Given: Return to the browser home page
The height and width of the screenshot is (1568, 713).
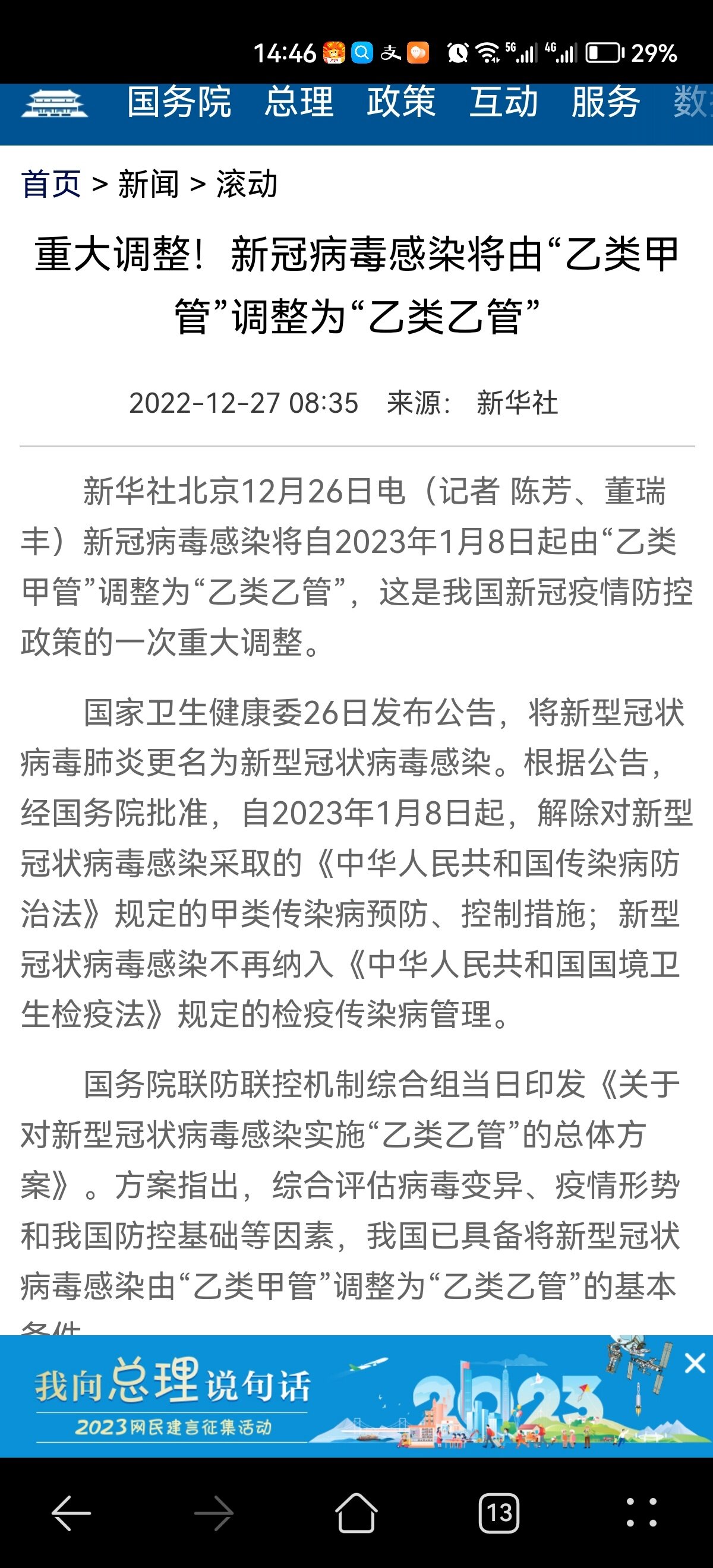Looking at the screenshot, I should coord(356,1513).
